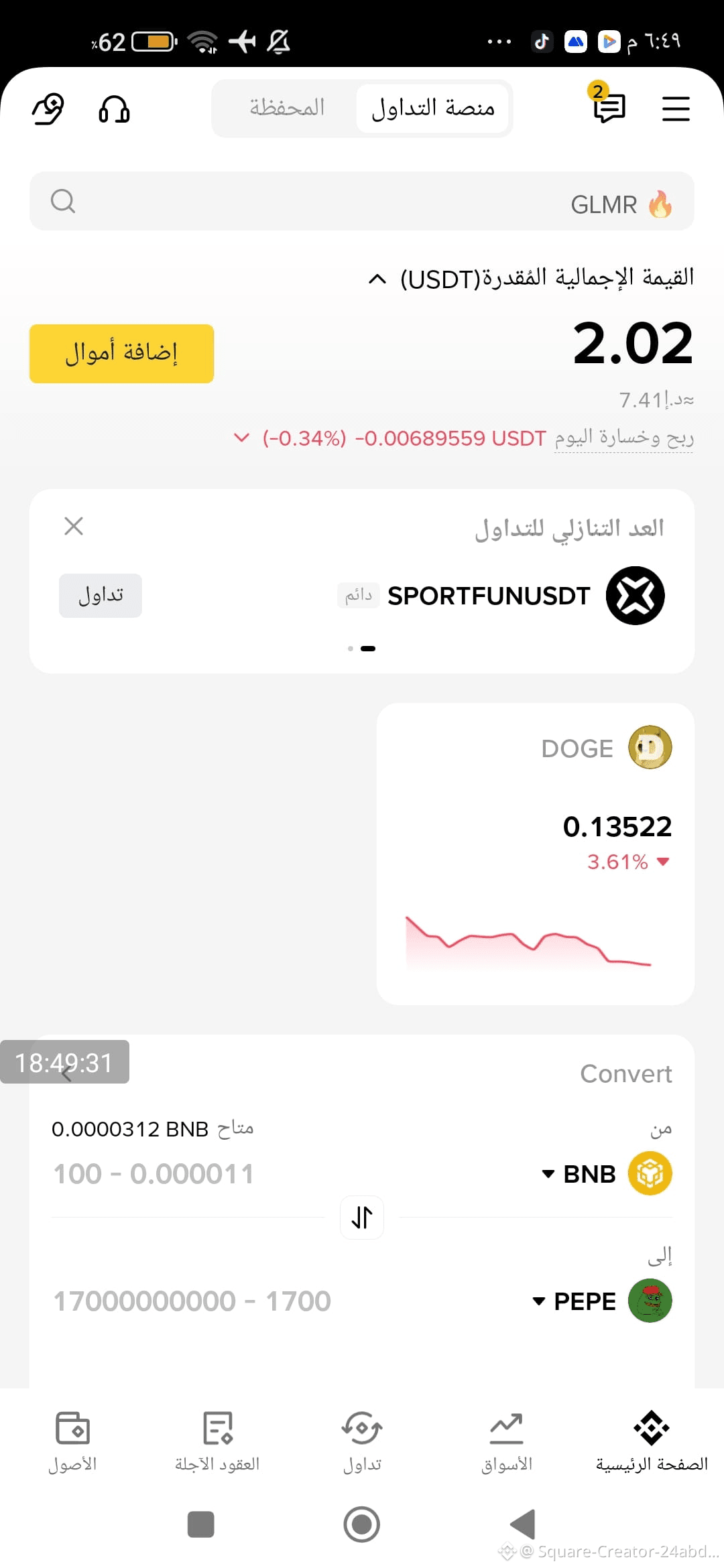Open العقود الآجلة in bottom navigation
The height and width of the screenshot is (1568, 724).
click(217, 1442)
